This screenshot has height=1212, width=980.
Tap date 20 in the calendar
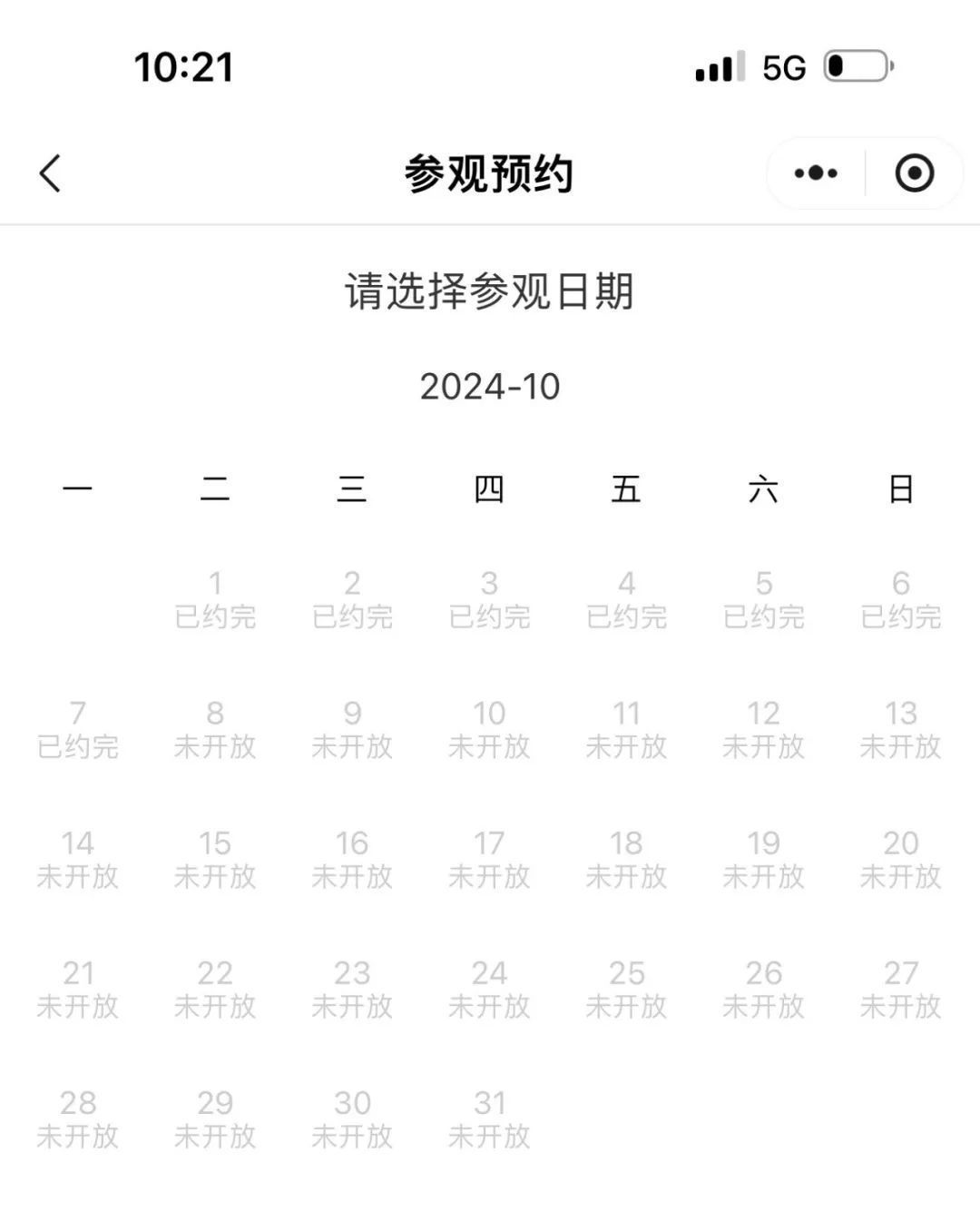pyautogui.click(x=900, y=859)
